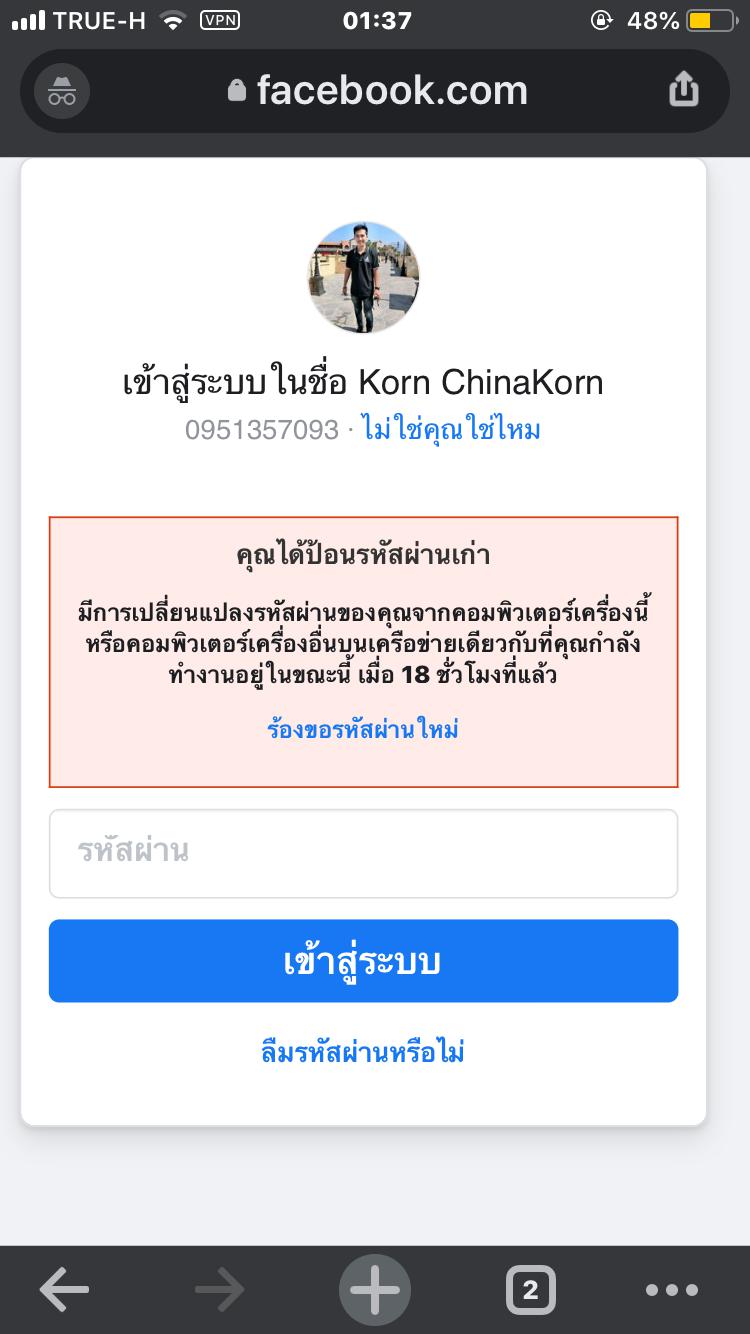
Task: Tap Korn ChinaKorn's profile picture
Action: [x=363, y=277]
